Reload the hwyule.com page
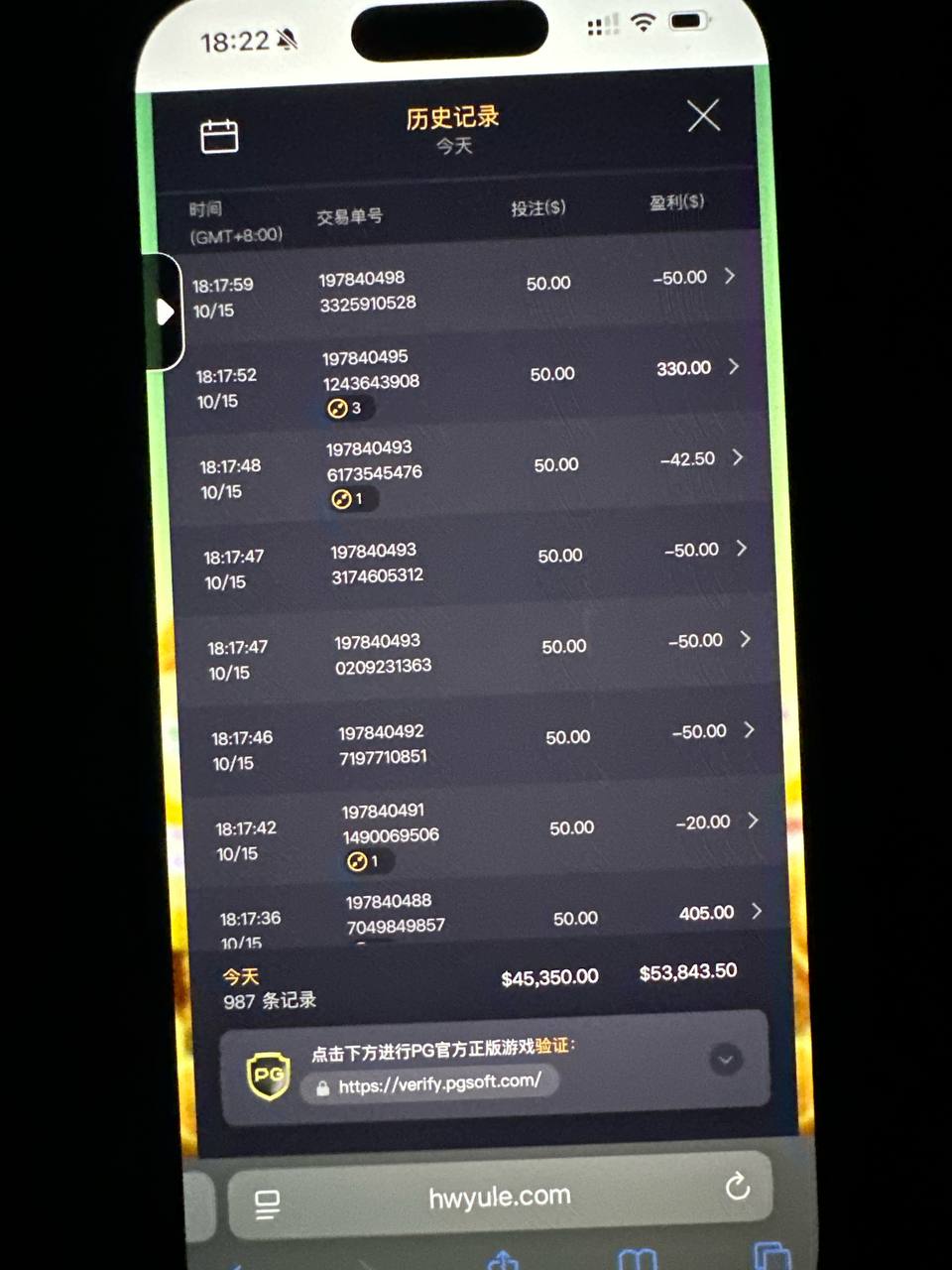This screenshot has width=952, height=1270. coord(737,1186)
